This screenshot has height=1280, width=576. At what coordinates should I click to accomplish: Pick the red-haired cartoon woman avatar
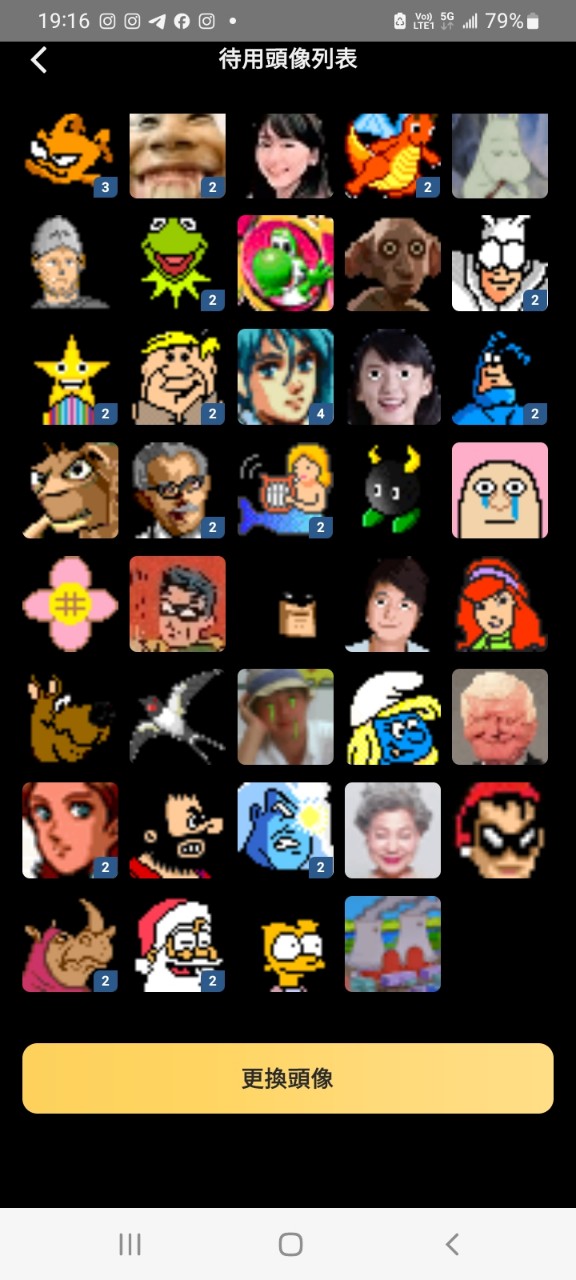click(500, 604)
